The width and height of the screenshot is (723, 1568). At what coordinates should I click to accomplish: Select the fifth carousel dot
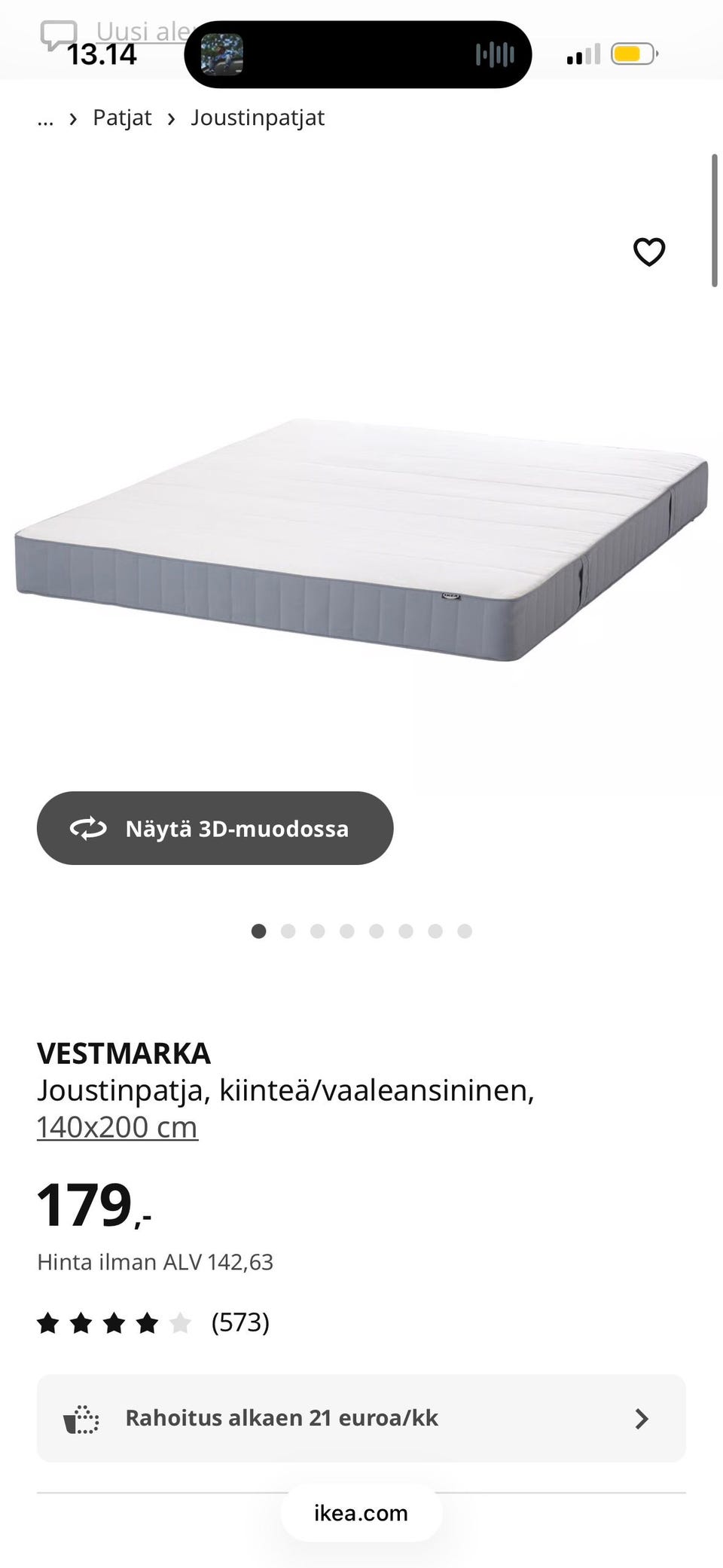(x=377, y=931)
